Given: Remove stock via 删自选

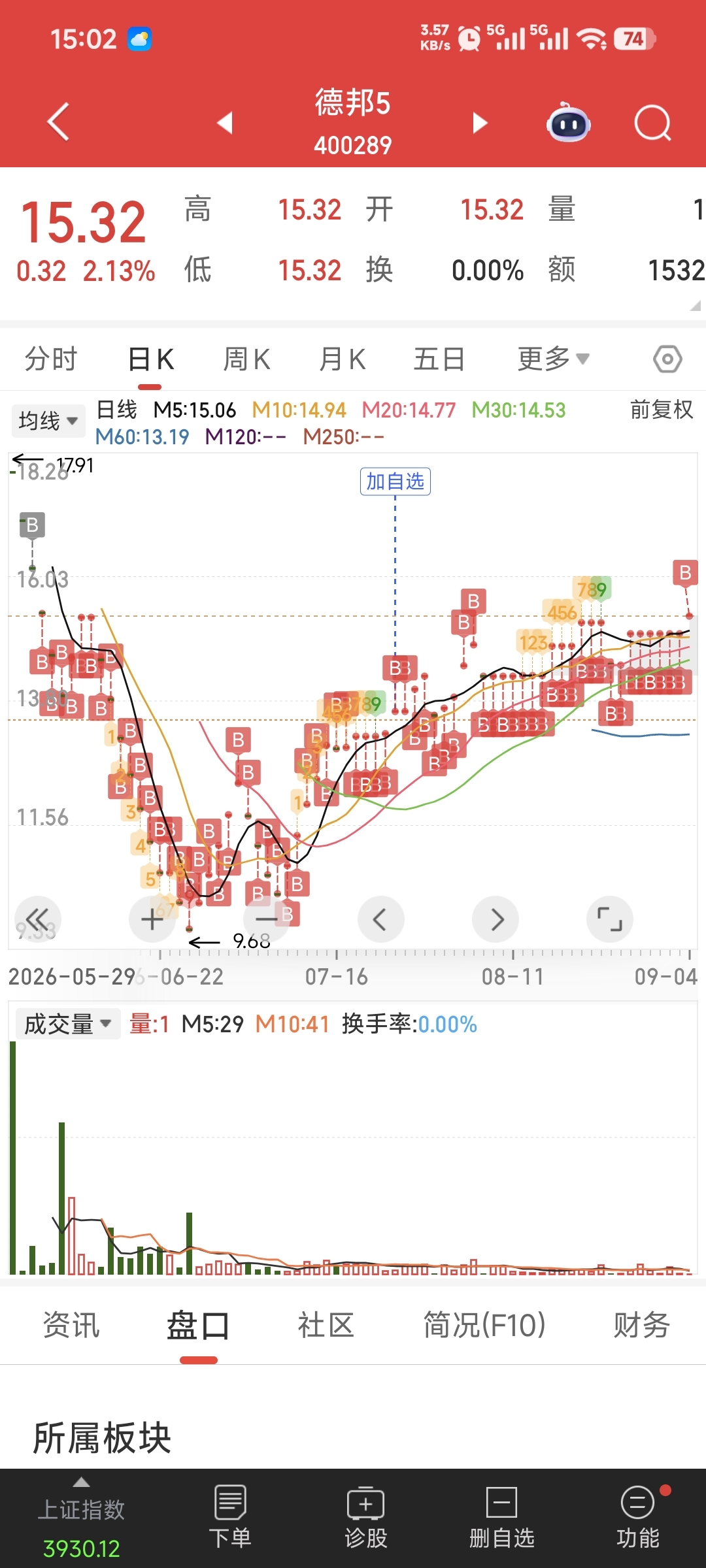Looking at the screenshot, I should [501, 1517].
